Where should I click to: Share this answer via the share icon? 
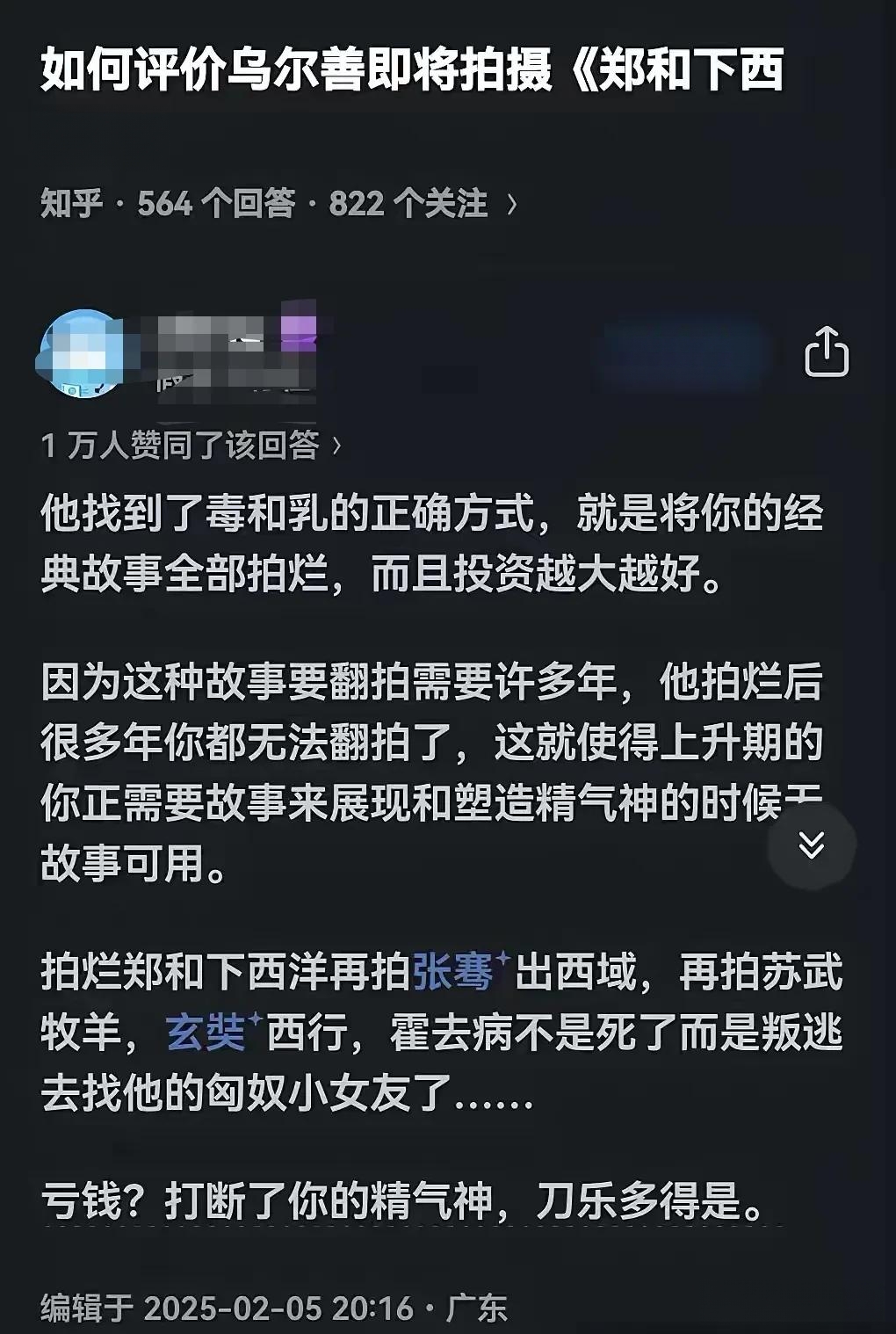pos(827,352)
